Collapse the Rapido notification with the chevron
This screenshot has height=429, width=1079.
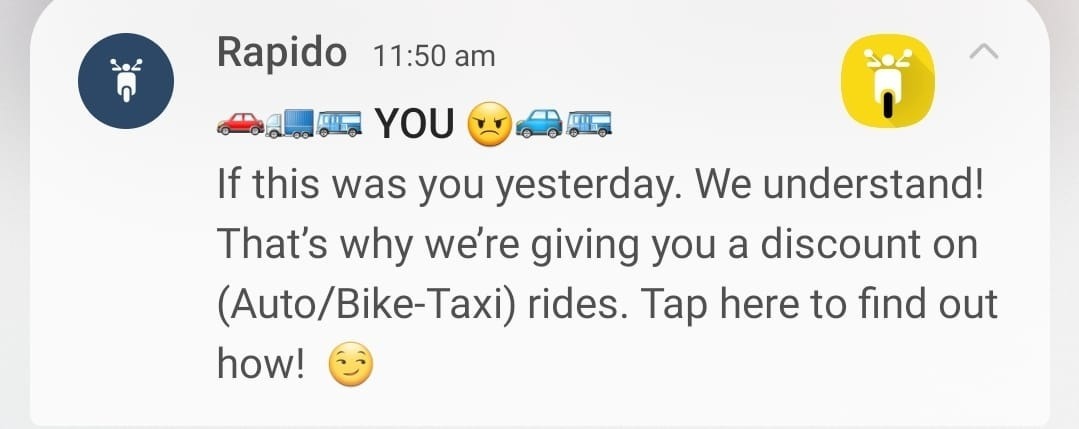[x=984, y=54]
